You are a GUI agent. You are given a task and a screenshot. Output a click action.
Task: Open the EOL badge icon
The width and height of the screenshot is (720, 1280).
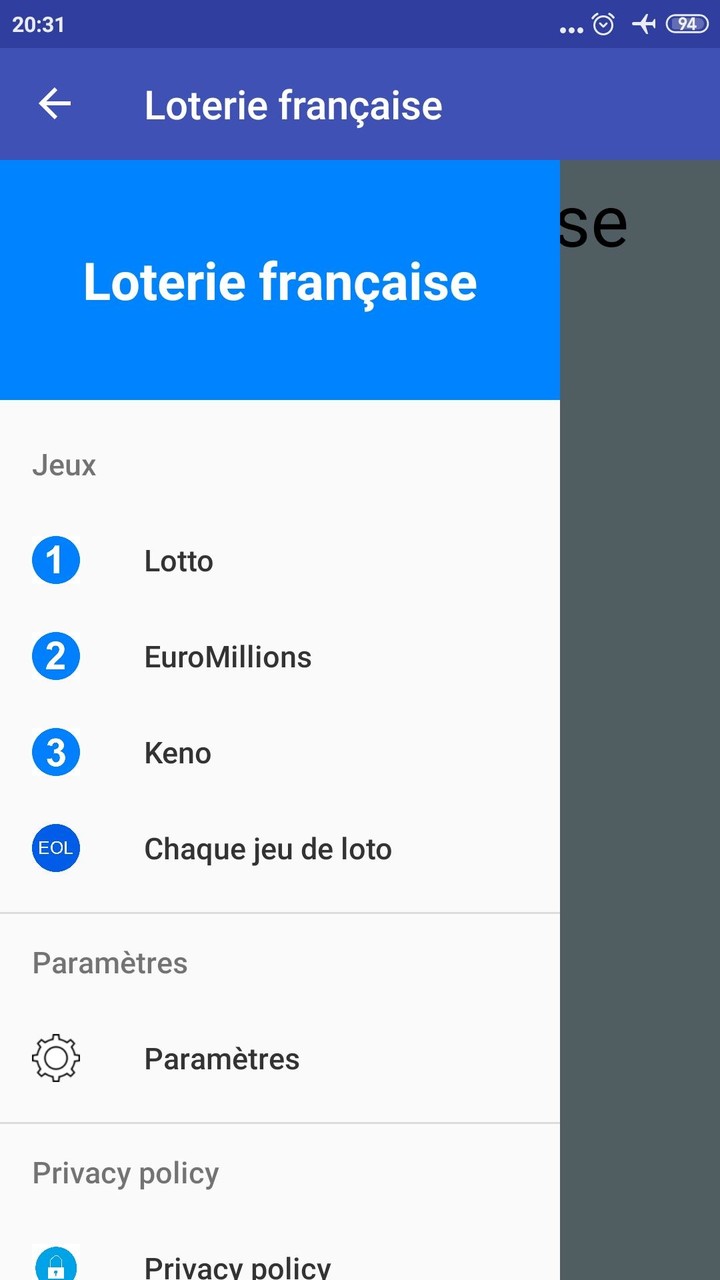click(55, 848)
